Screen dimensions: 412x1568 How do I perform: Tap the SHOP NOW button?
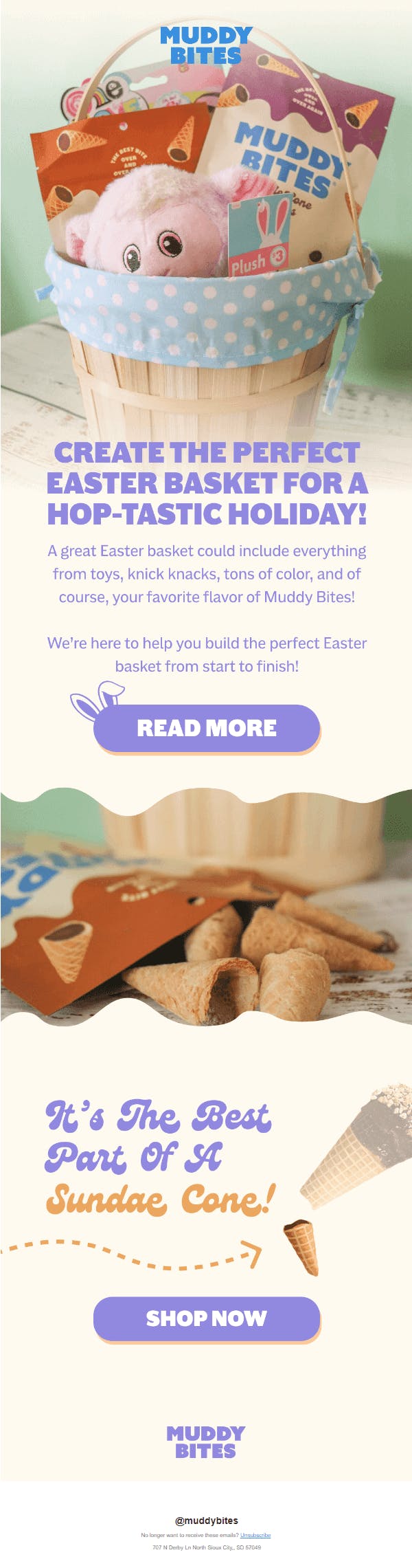pyautogui.click(x=206, y=1318)
